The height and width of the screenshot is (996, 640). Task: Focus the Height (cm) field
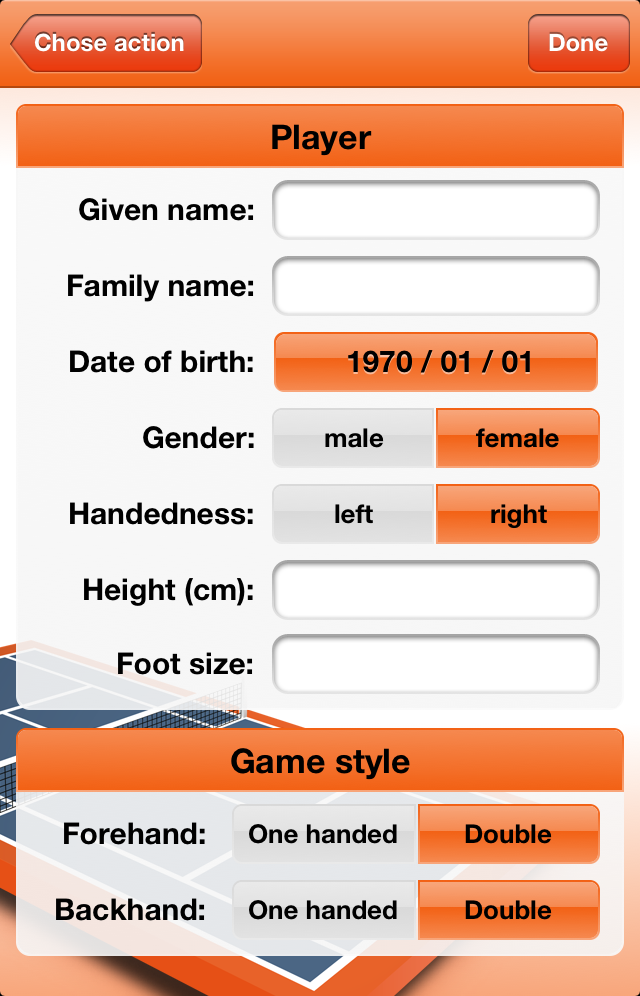coord(436,590)
